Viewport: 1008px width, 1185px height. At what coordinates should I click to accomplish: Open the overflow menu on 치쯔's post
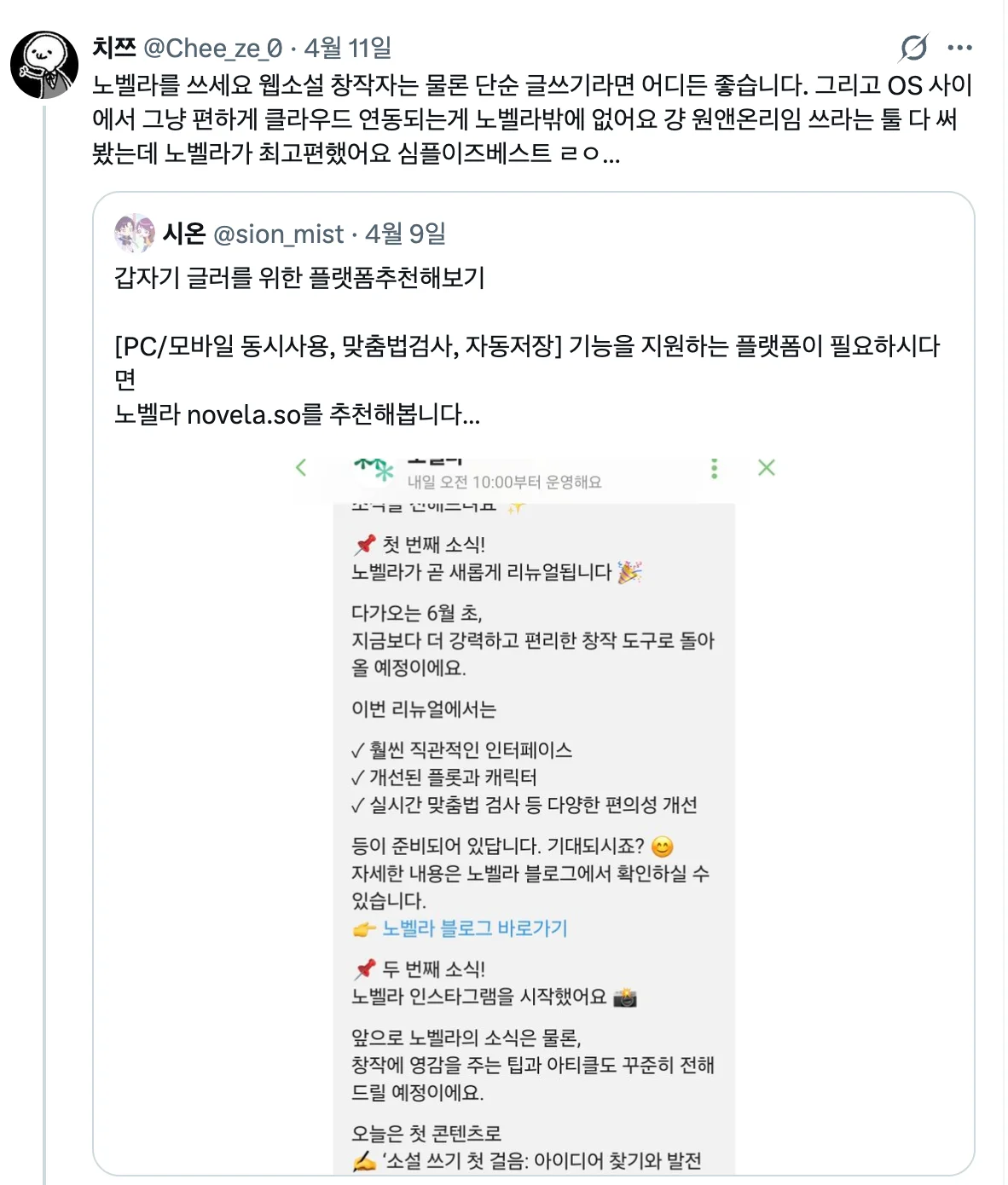coord(959,48)
